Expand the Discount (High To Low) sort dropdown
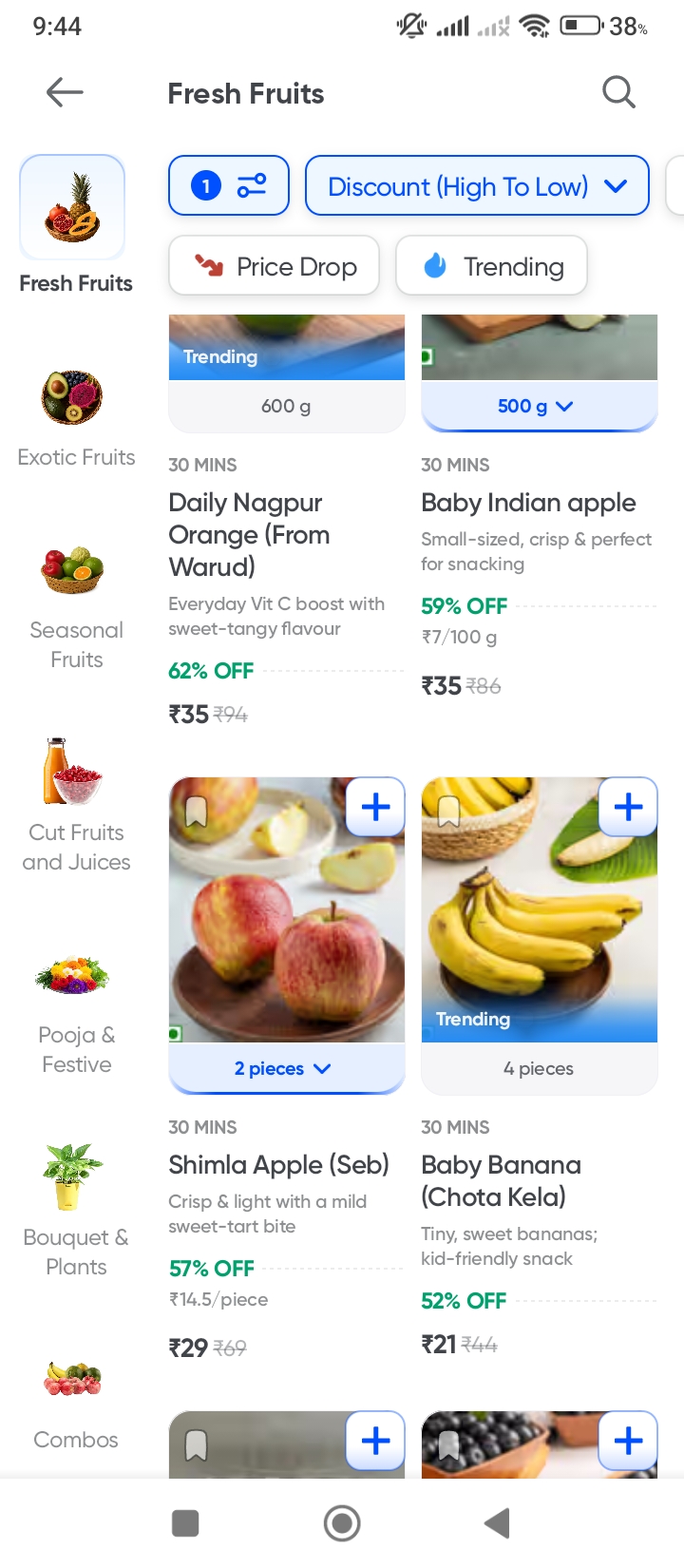The width and height of the screenshot is (684, 1568). coord(477,185)
